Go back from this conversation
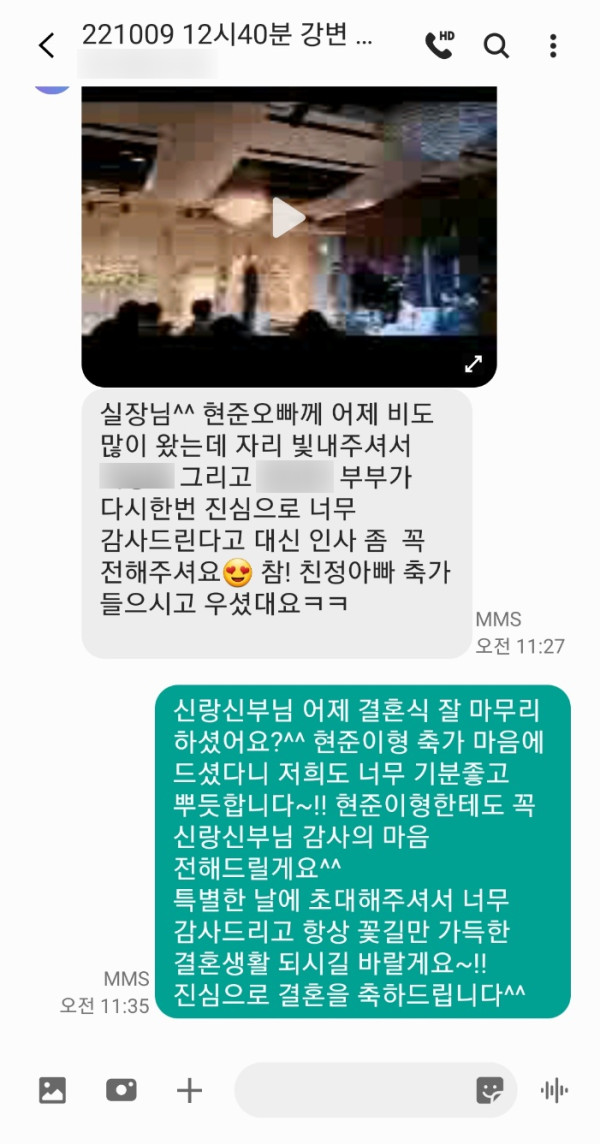600x1144 pixels. (46, 45)
